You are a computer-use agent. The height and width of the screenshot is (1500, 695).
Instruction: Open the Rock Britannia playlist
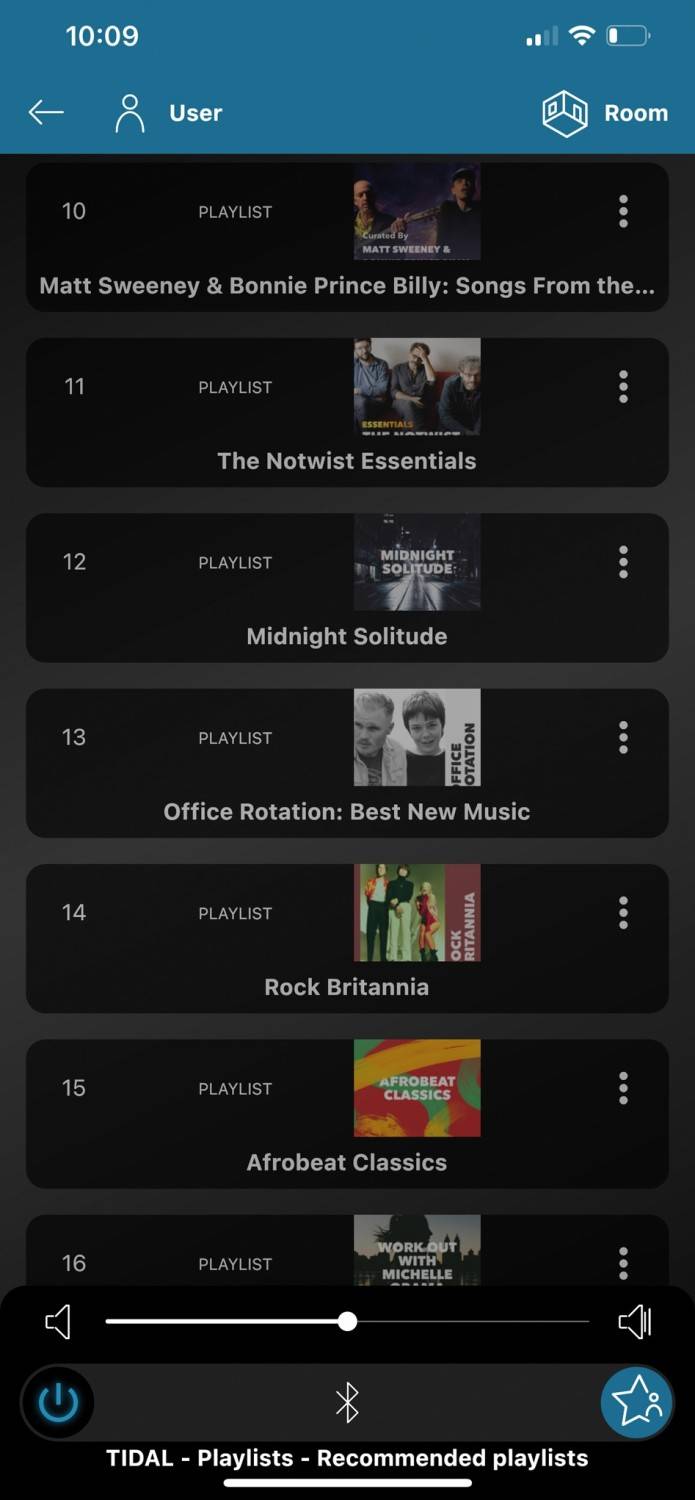pos(346,987)
